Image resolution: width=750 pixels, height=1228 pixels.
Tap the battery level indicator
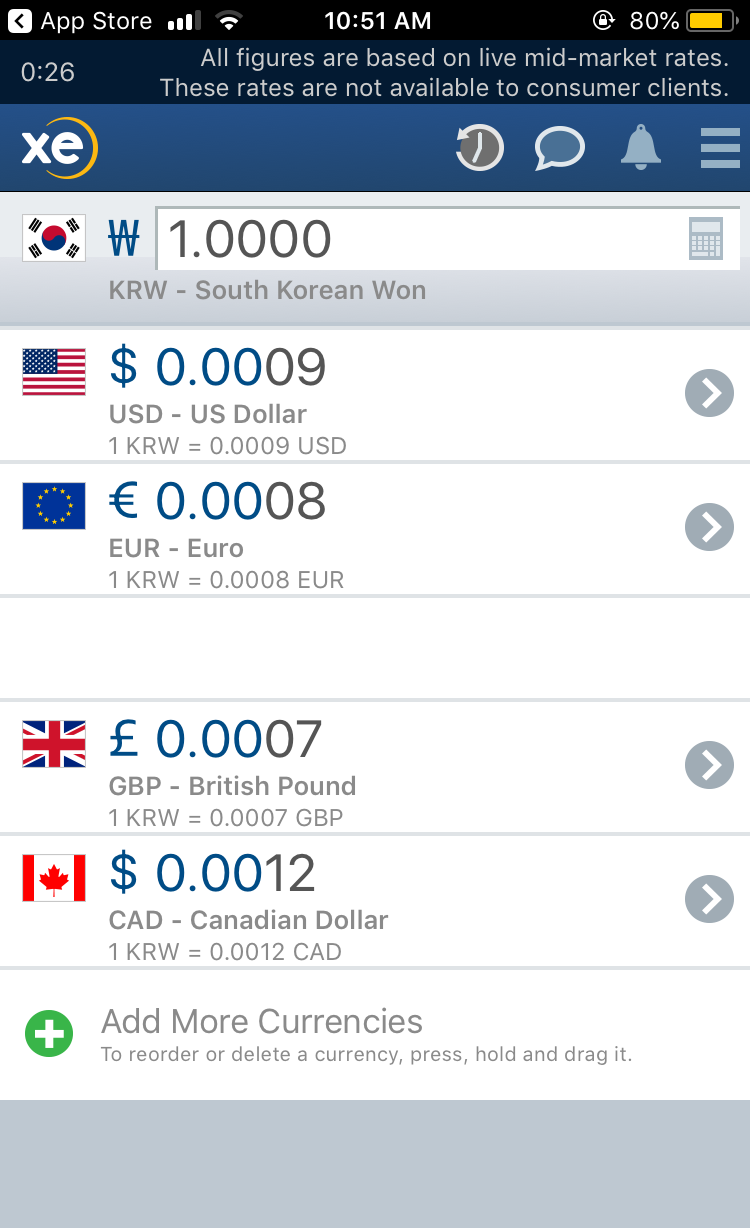(716, 20)
